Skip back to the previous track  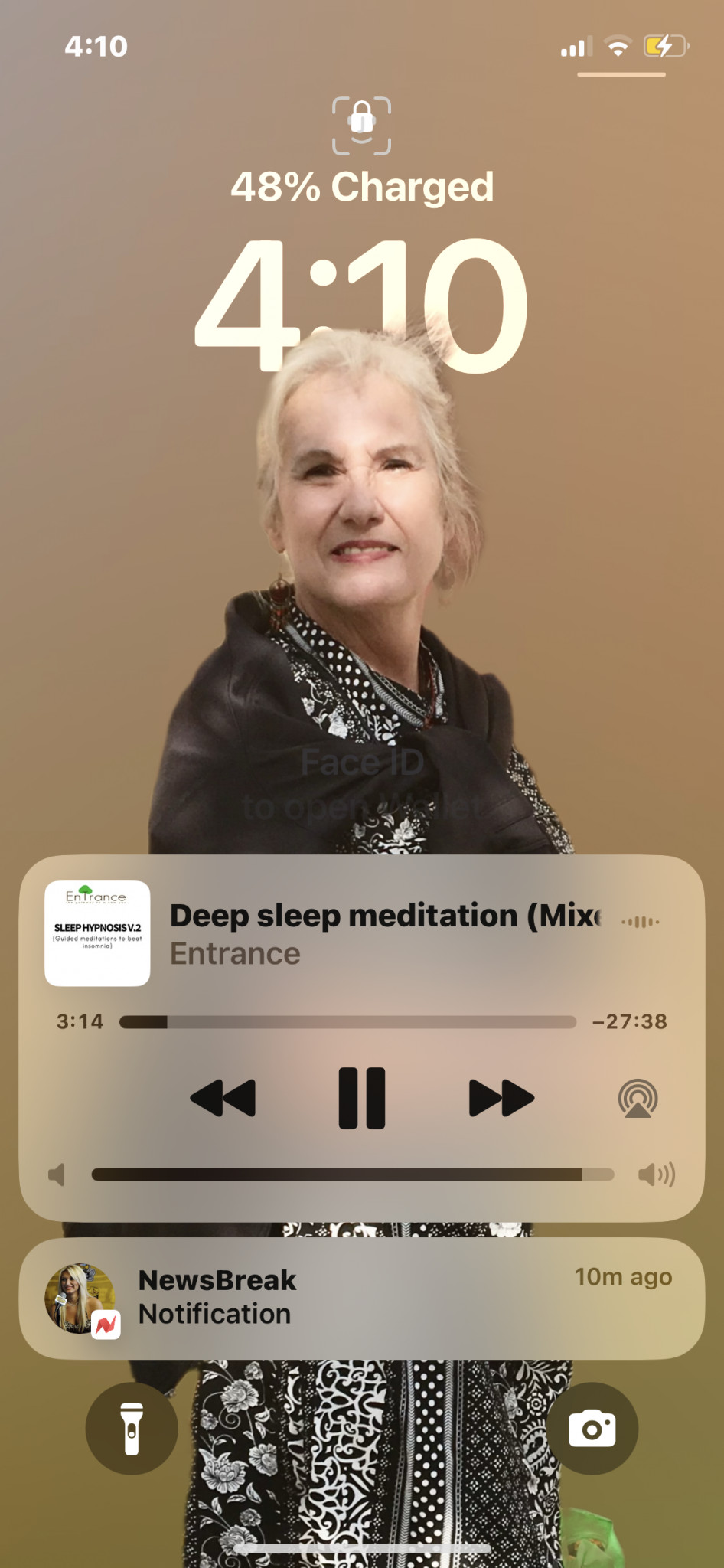click(223, 1098)
